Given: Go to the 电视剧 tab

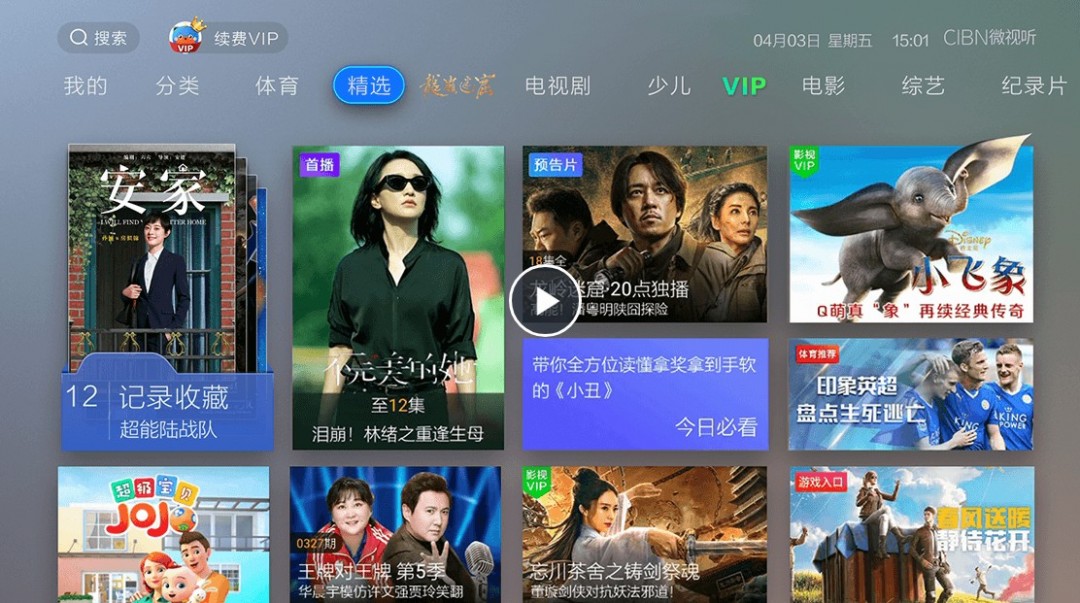Looking at the screenshot, I should tap(557, 86).
